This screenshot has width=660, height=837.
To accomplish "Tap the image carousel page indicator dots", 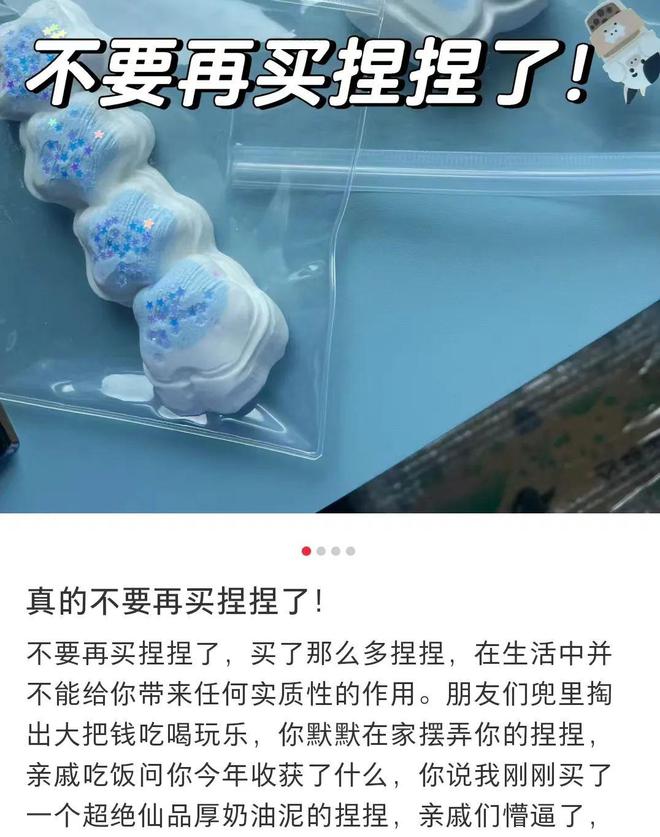I will [328, 551].
